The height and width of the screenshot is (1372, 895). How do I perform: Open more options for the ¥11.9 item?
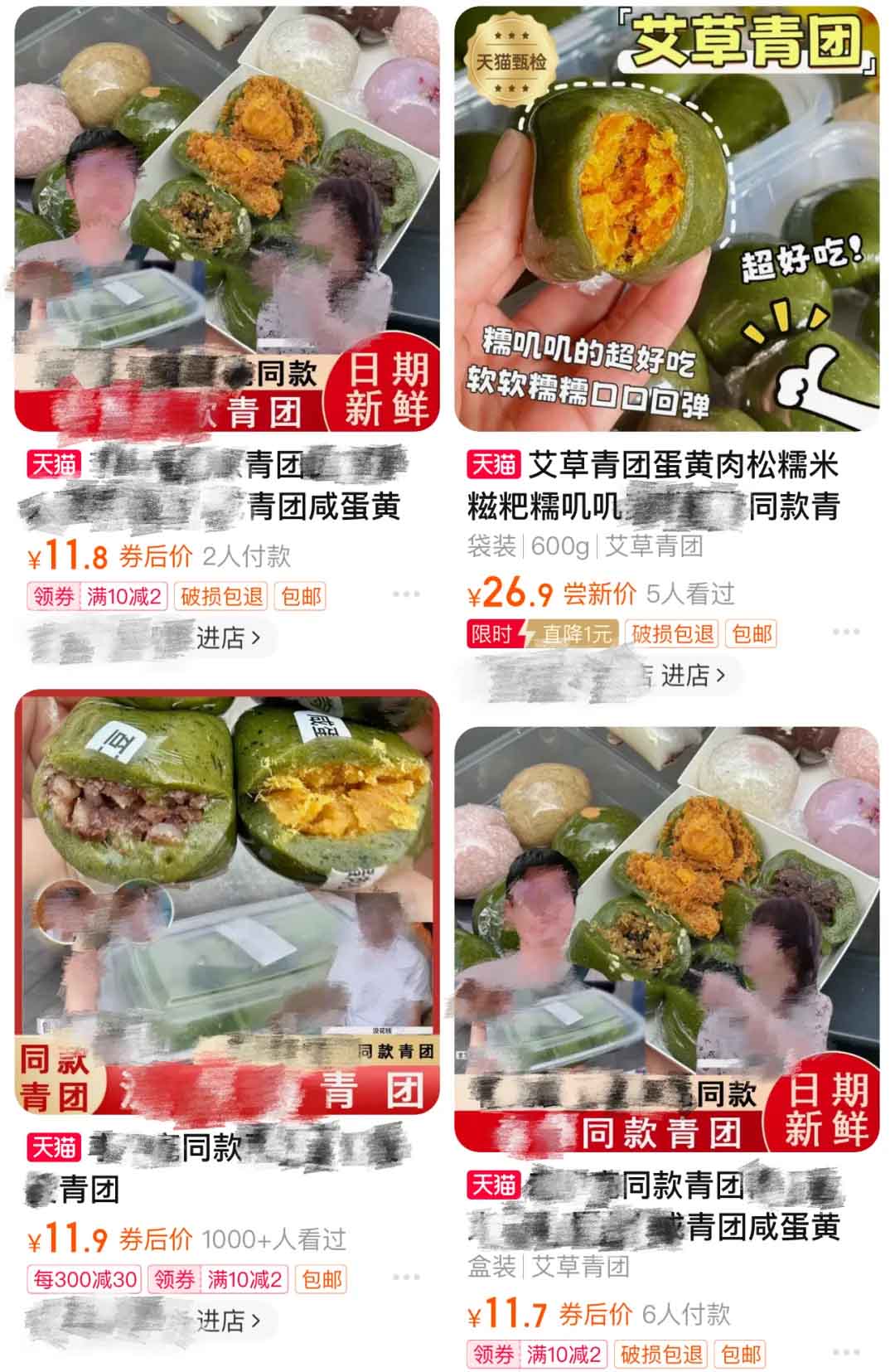(406, 1277)
